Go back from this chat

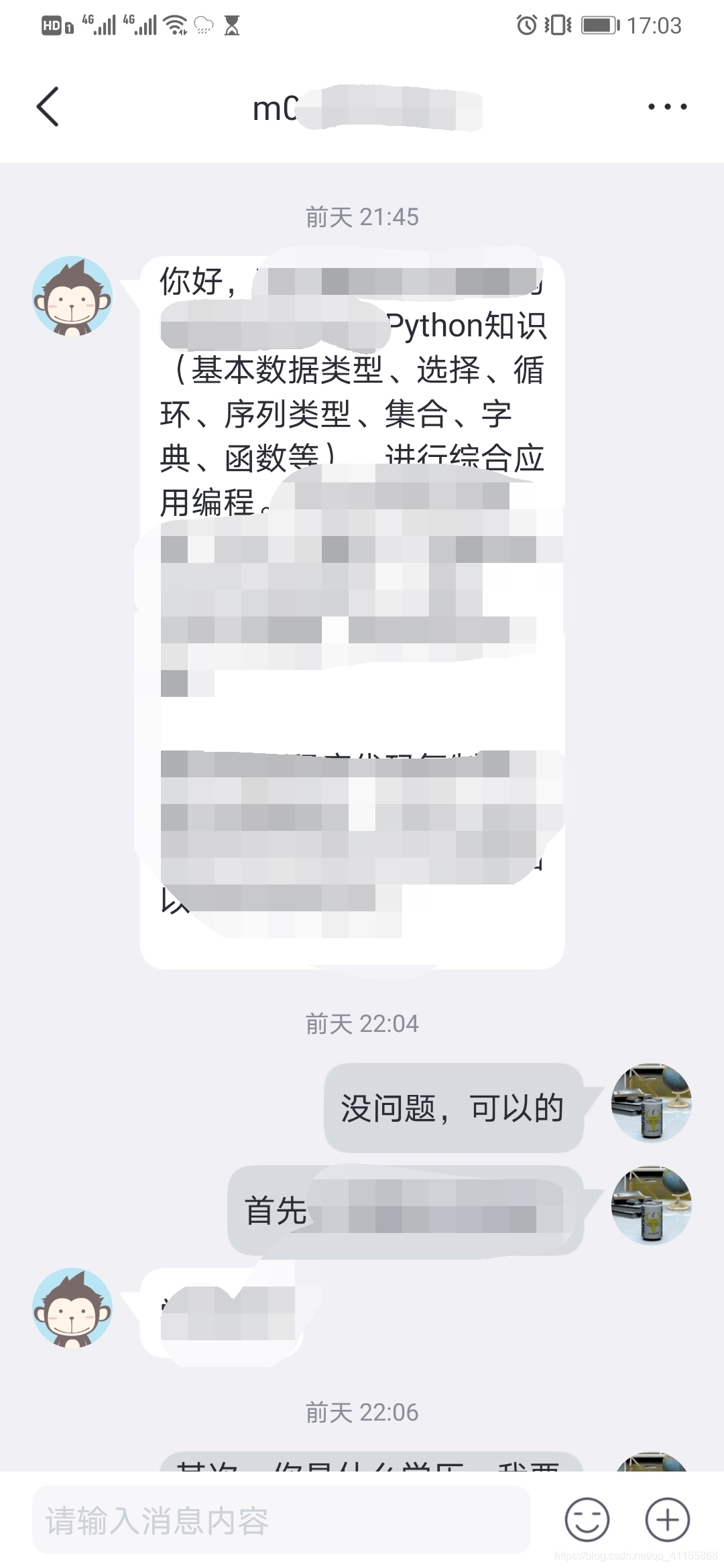pos(48,107)
